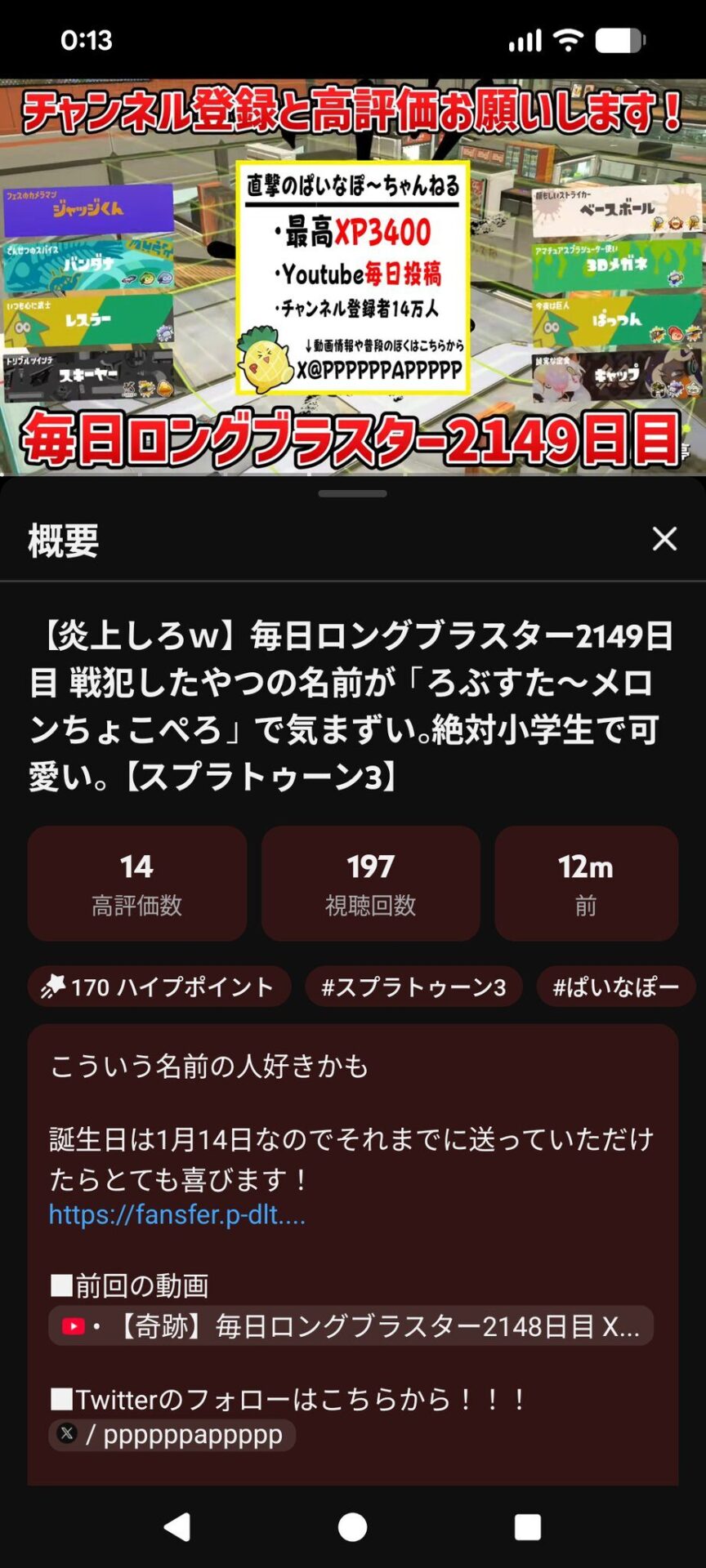Open the #ぱいなぽー hashtag chip
Screen dimensions: 706x1568
click(615, 987)
